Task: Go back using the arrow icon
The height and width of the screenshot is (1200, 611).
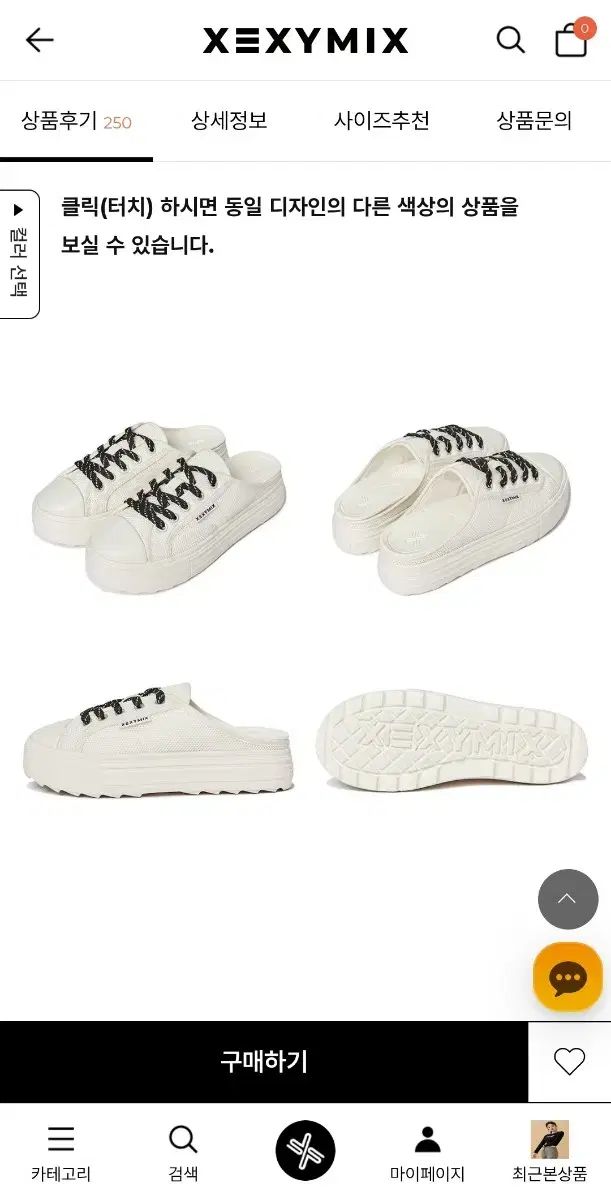Action: [x=40, y=40]
